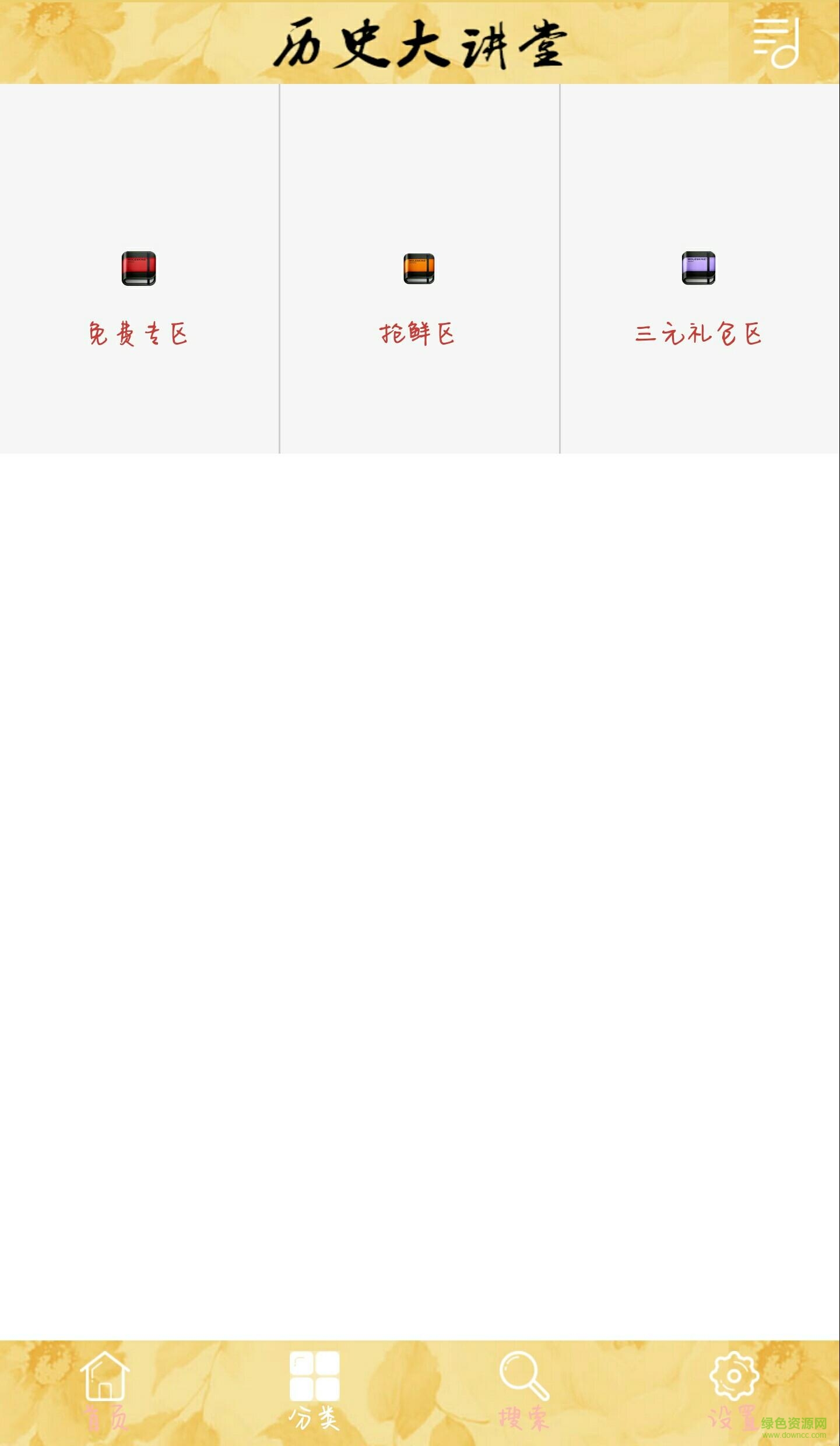This screenshot has height=1446, width=840.
Task: Go to the 搜索 tab
Action: tap(523, 1391)
